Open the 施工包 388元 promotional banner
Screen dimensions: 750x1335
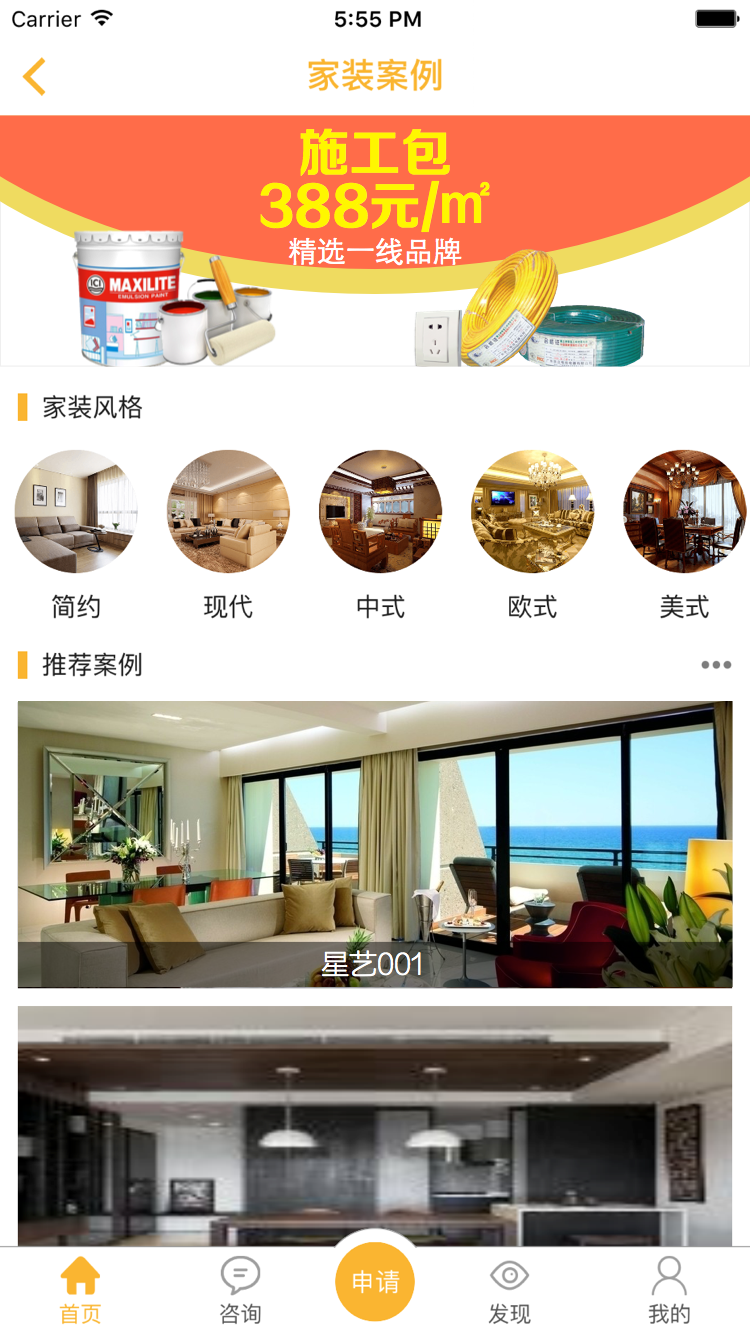coord(375,241)
